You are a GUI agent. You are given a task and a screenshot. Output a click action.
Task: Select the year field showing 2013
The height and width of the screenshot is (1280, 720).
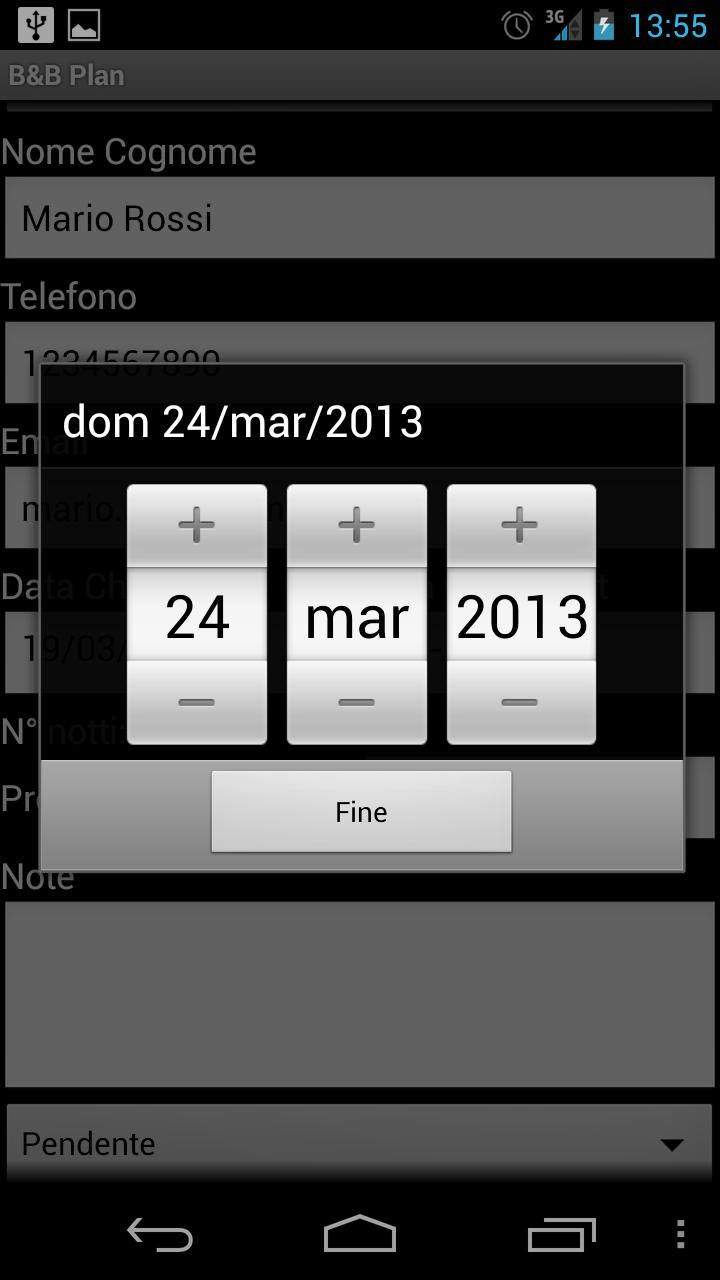point(521,616)
